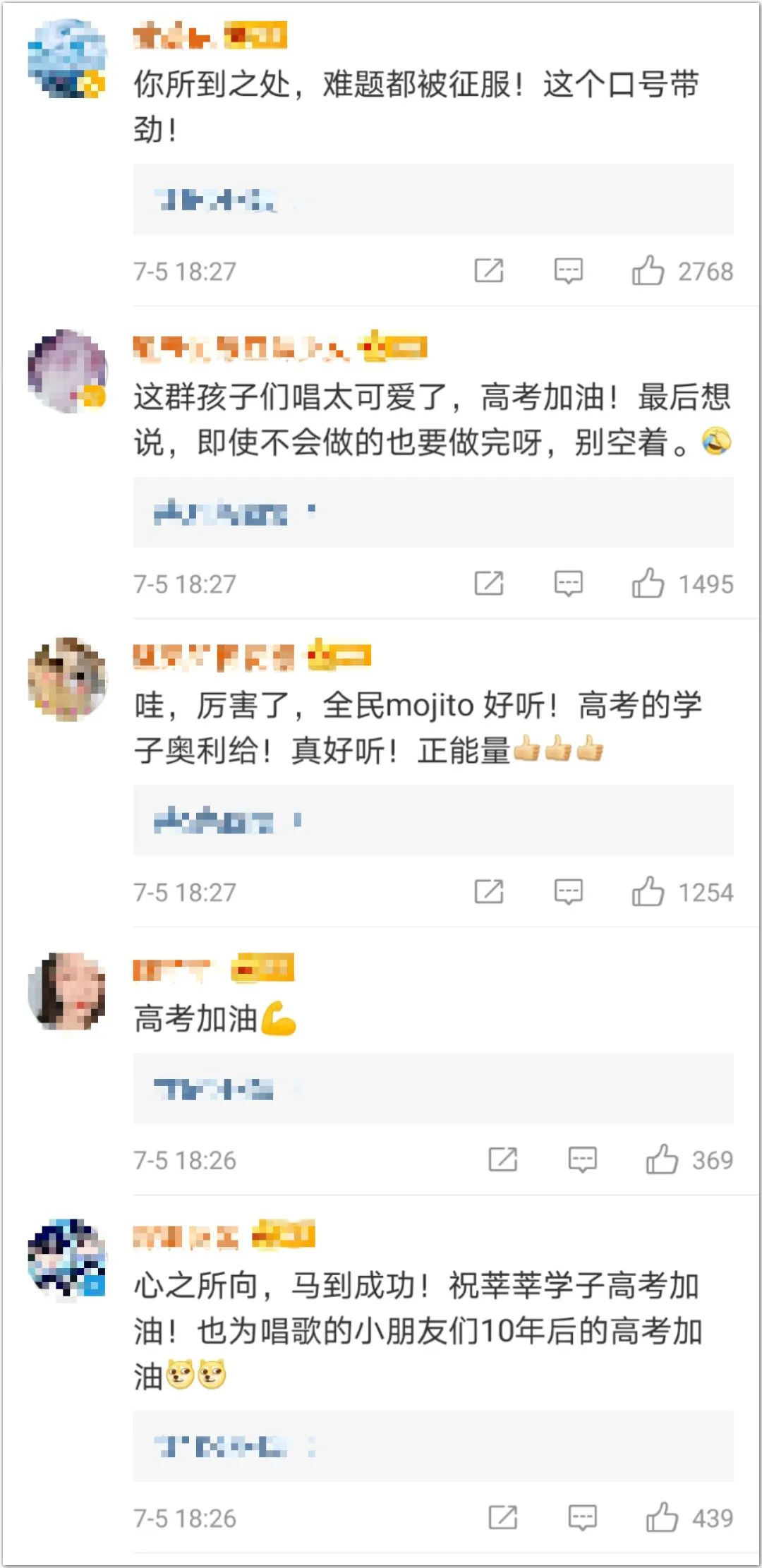
Task: Repost the comment with 439 likes
Action: coord(502,1518)
